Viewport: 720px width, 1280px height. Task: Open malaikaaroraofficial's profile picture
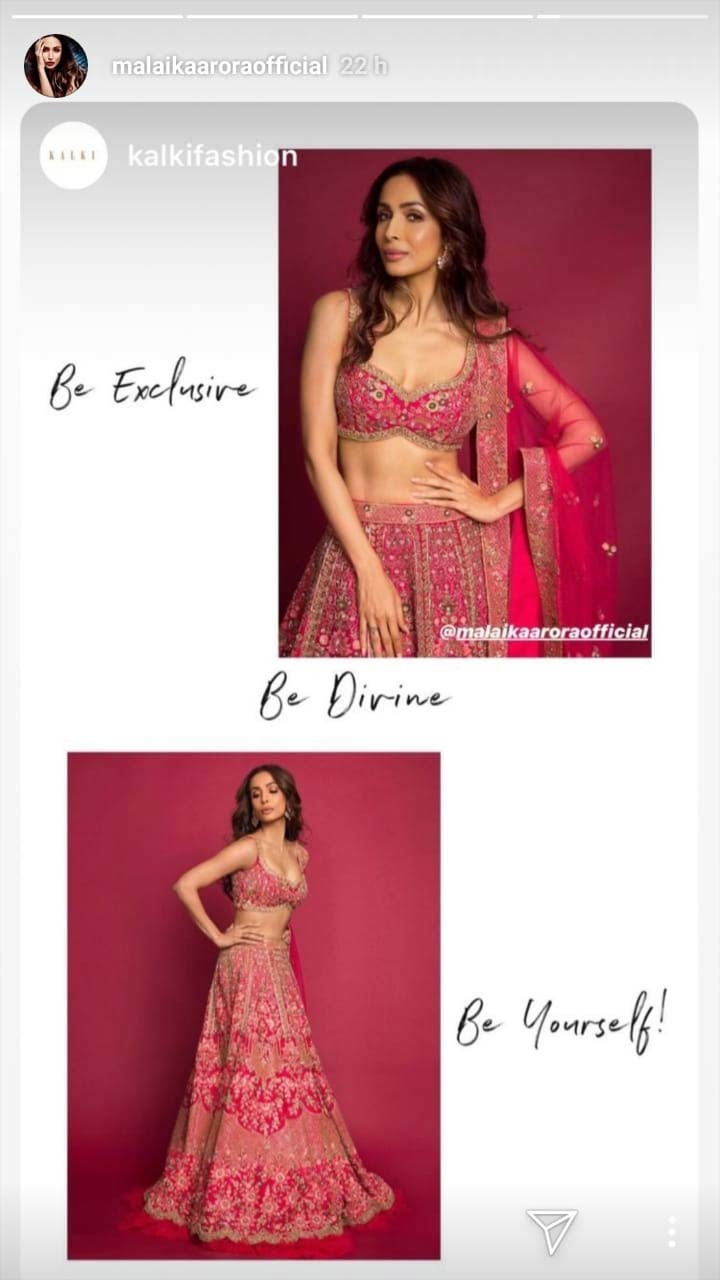56,66
